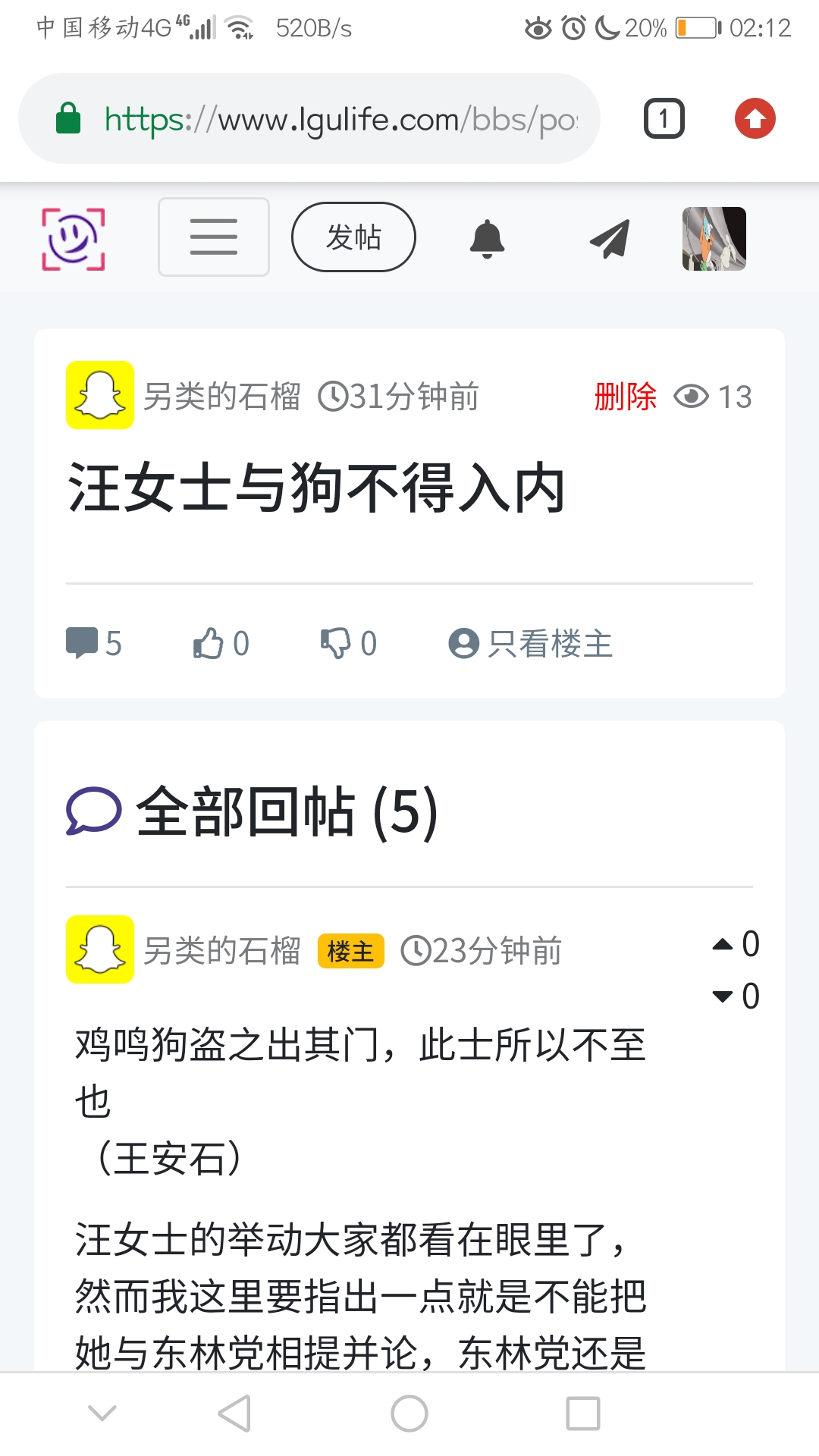Open 另类的石榴 profile from the post header
Screen dimensions: 819x1456
(x=221, y=397)
